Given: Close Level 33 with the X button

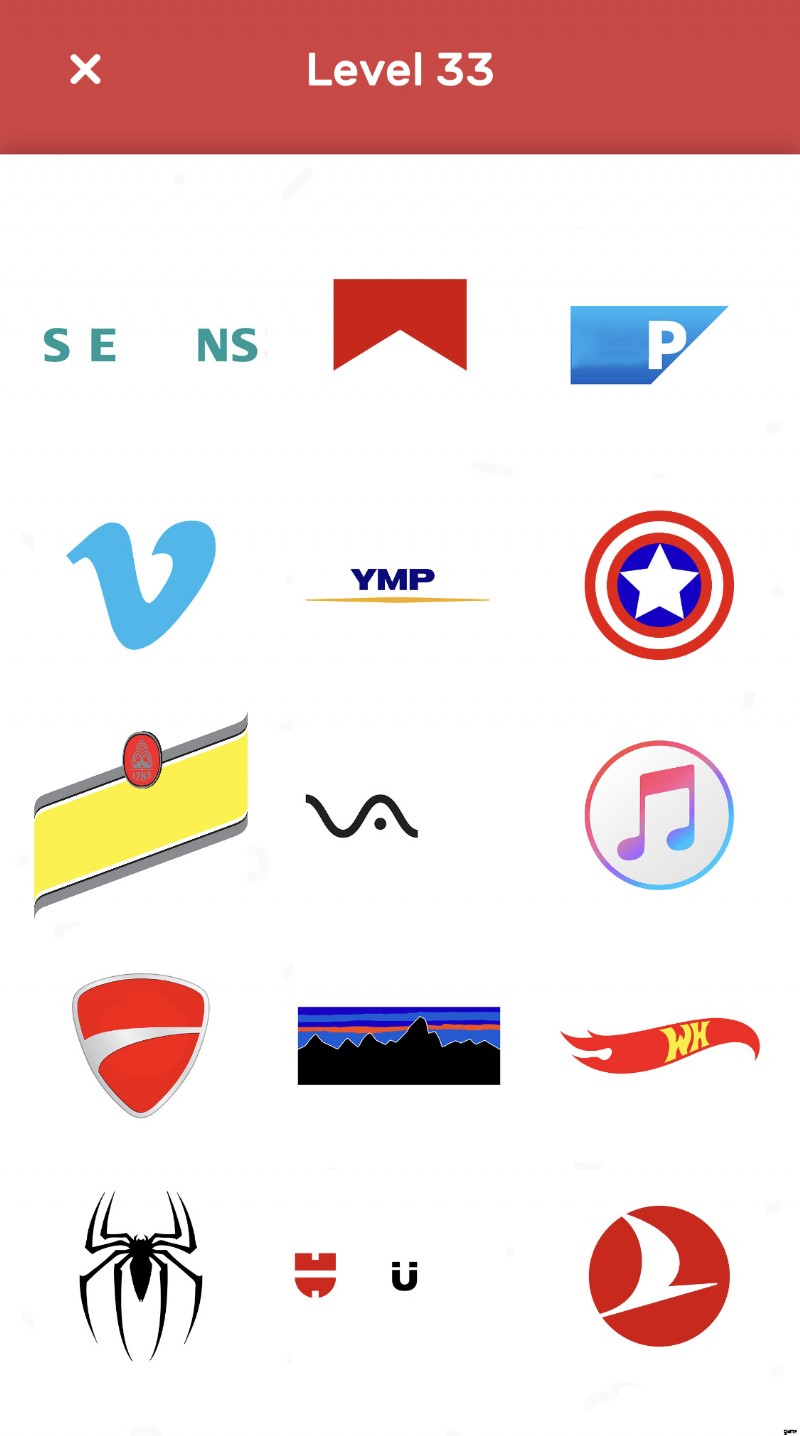Looking at the screenshot, I should coord(85,69).
